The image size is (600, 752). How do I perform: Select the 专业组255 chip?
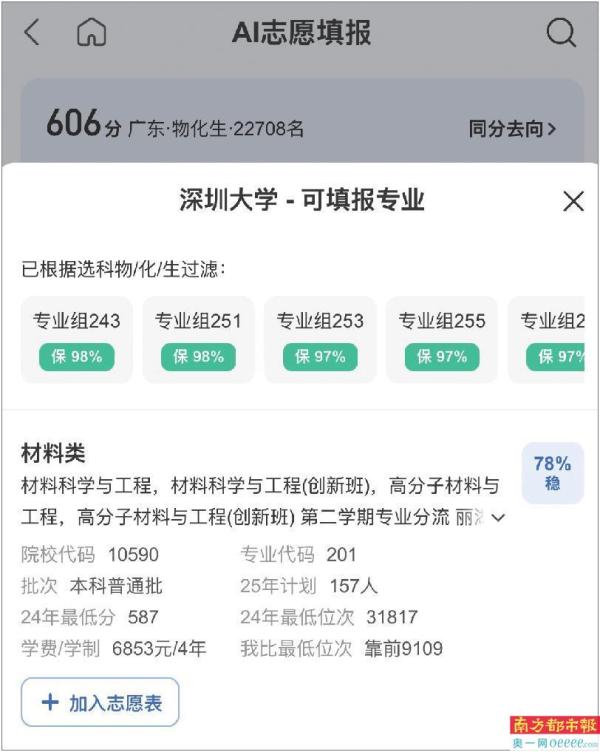pyautogui.click(x=442, y=338)
